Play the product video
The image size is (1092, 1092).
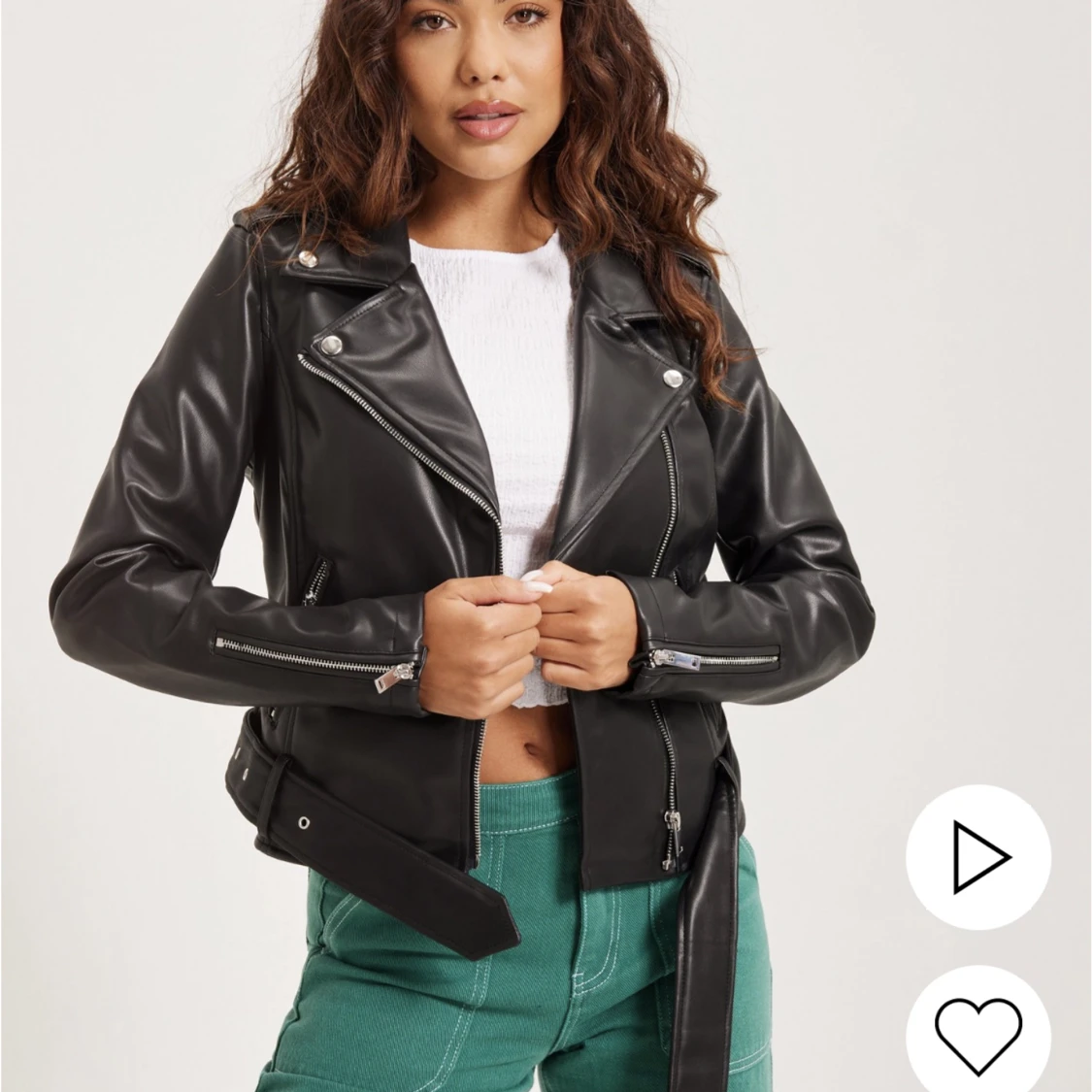pyautogui.click(x=978, y=857)
